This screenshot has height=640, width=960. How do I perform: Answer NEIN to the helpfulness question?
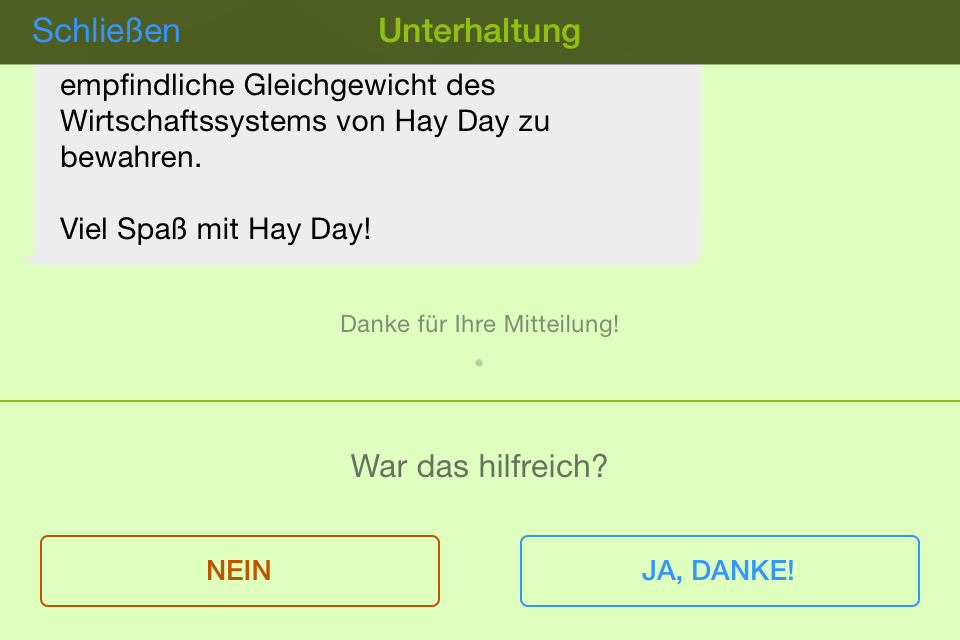[x=239, y=571]
